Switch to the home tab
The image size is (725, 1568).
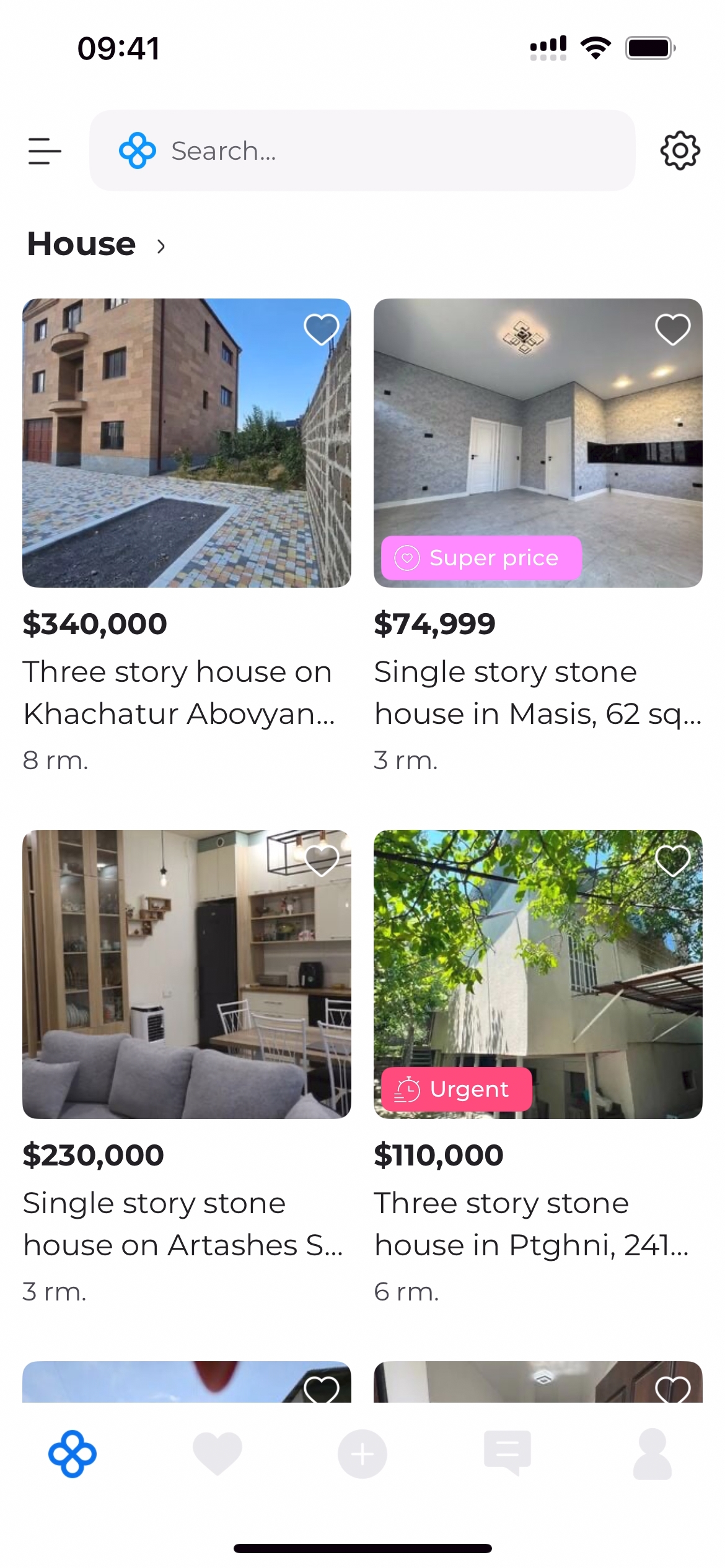coord(72,1453)
